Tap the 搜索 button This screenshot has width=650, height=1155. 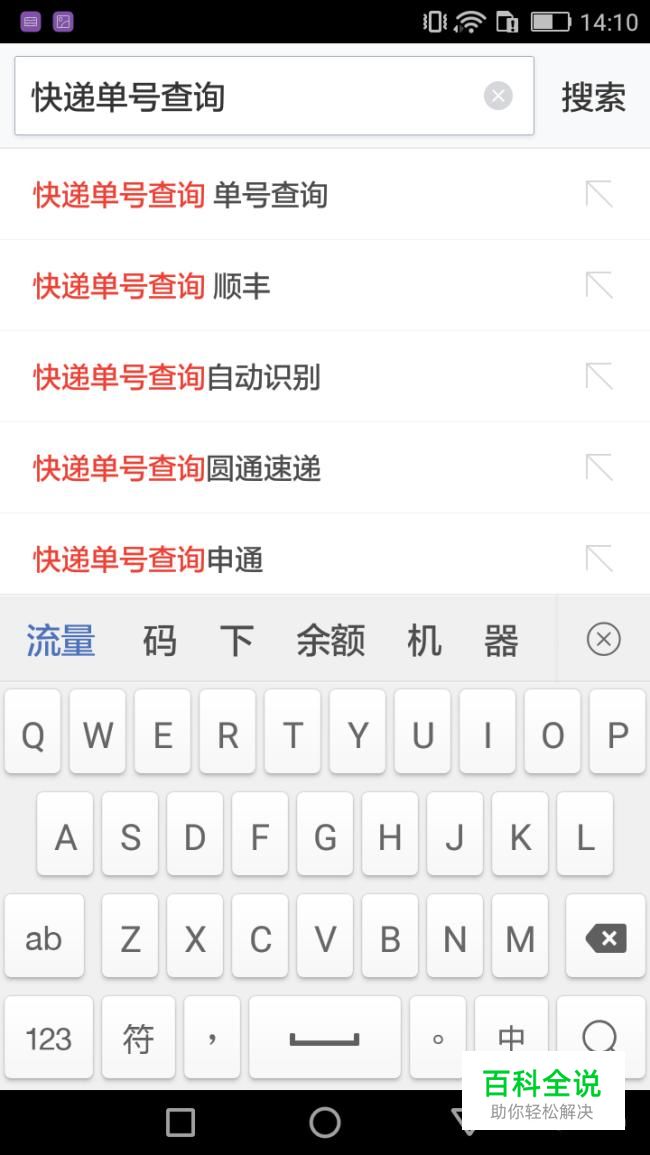click(593, 97)
